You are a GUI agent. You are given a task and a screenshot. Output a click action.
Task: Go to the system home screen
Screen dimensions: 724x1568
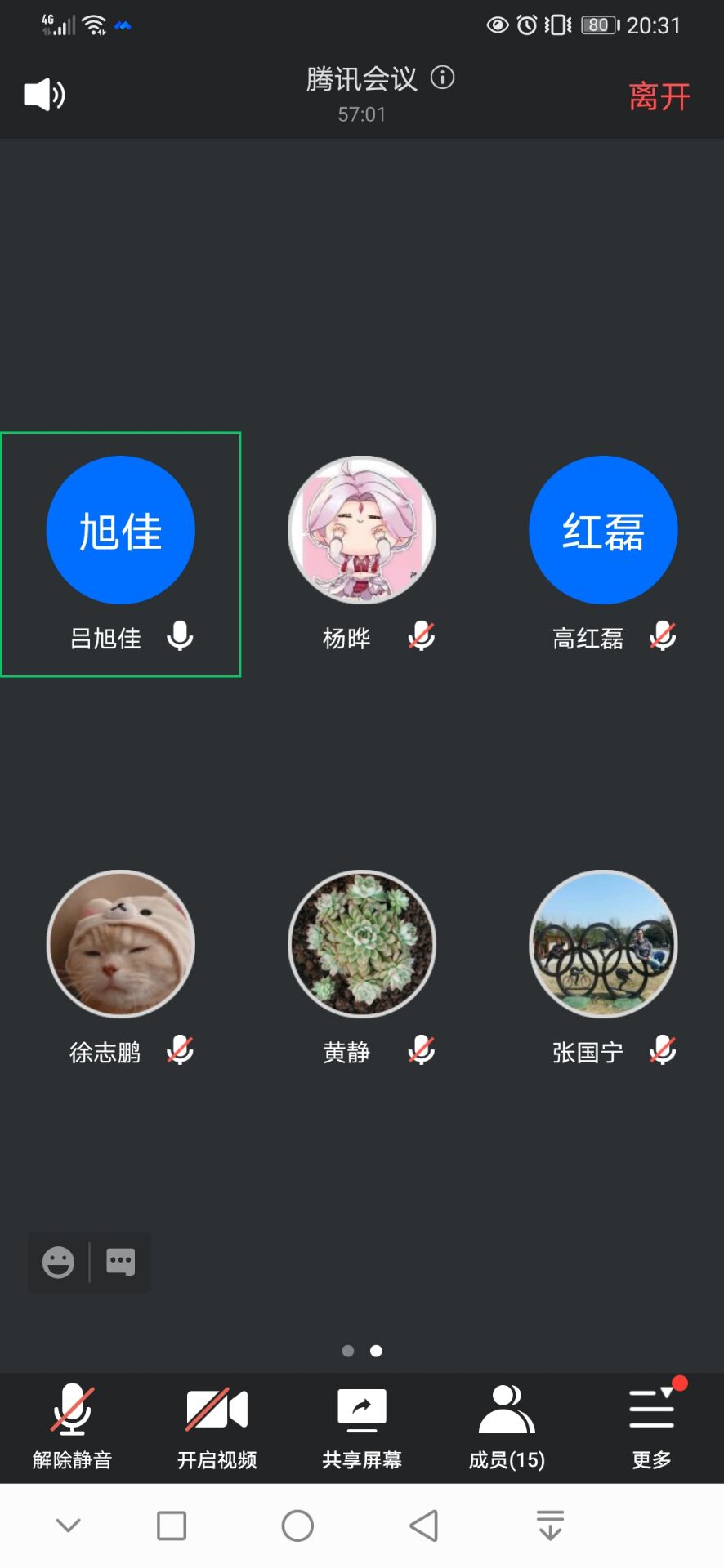[297, 1525]
